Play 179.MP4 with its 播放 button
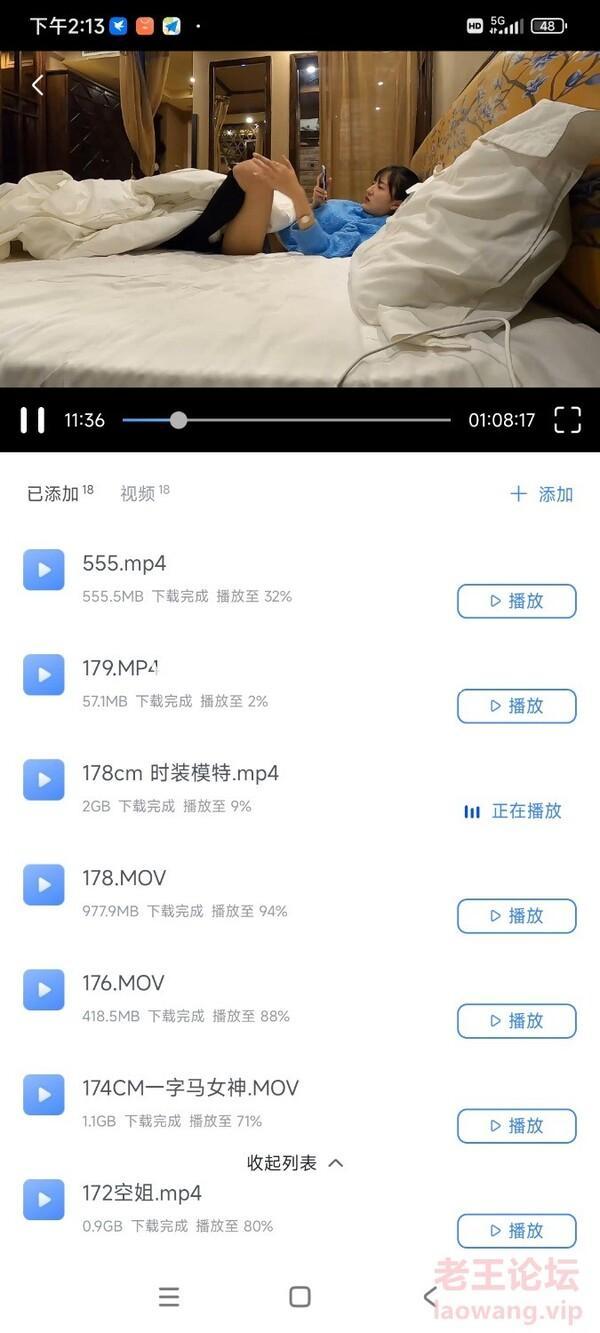 coord(516,706)
